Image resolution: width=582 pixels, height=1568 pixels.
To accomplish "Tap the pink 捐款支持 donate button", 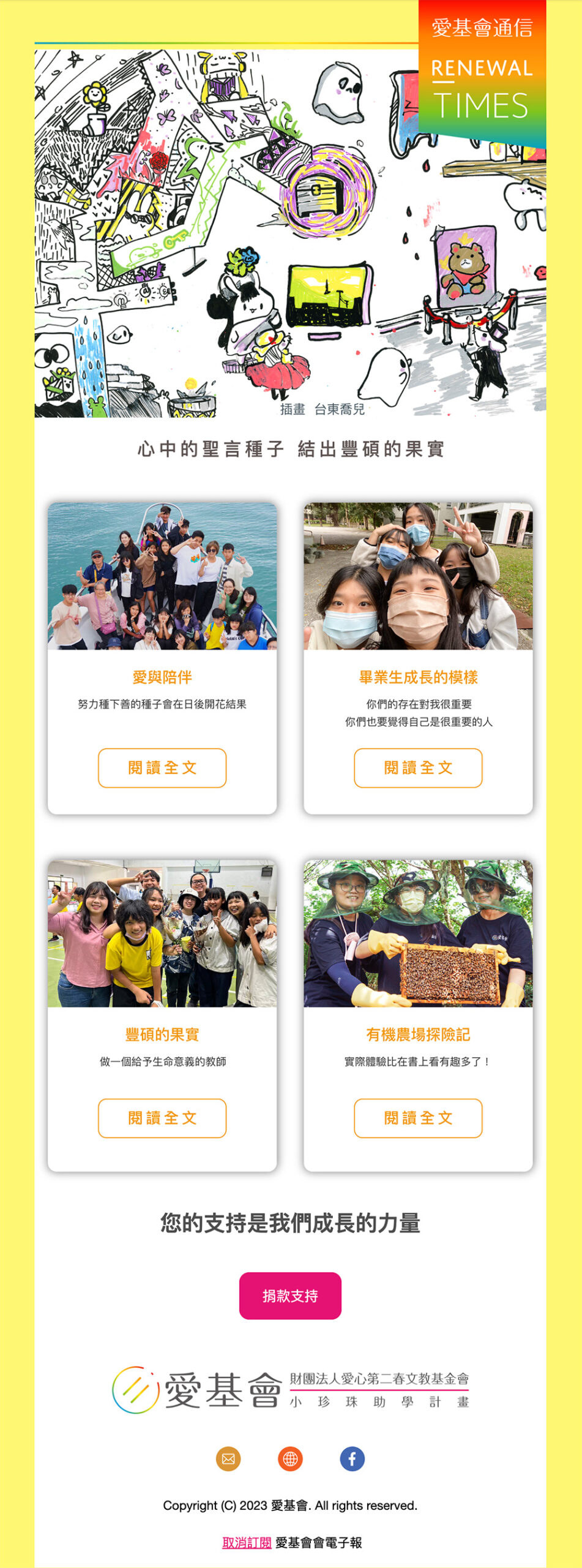I will click(x=290, y=1295).
